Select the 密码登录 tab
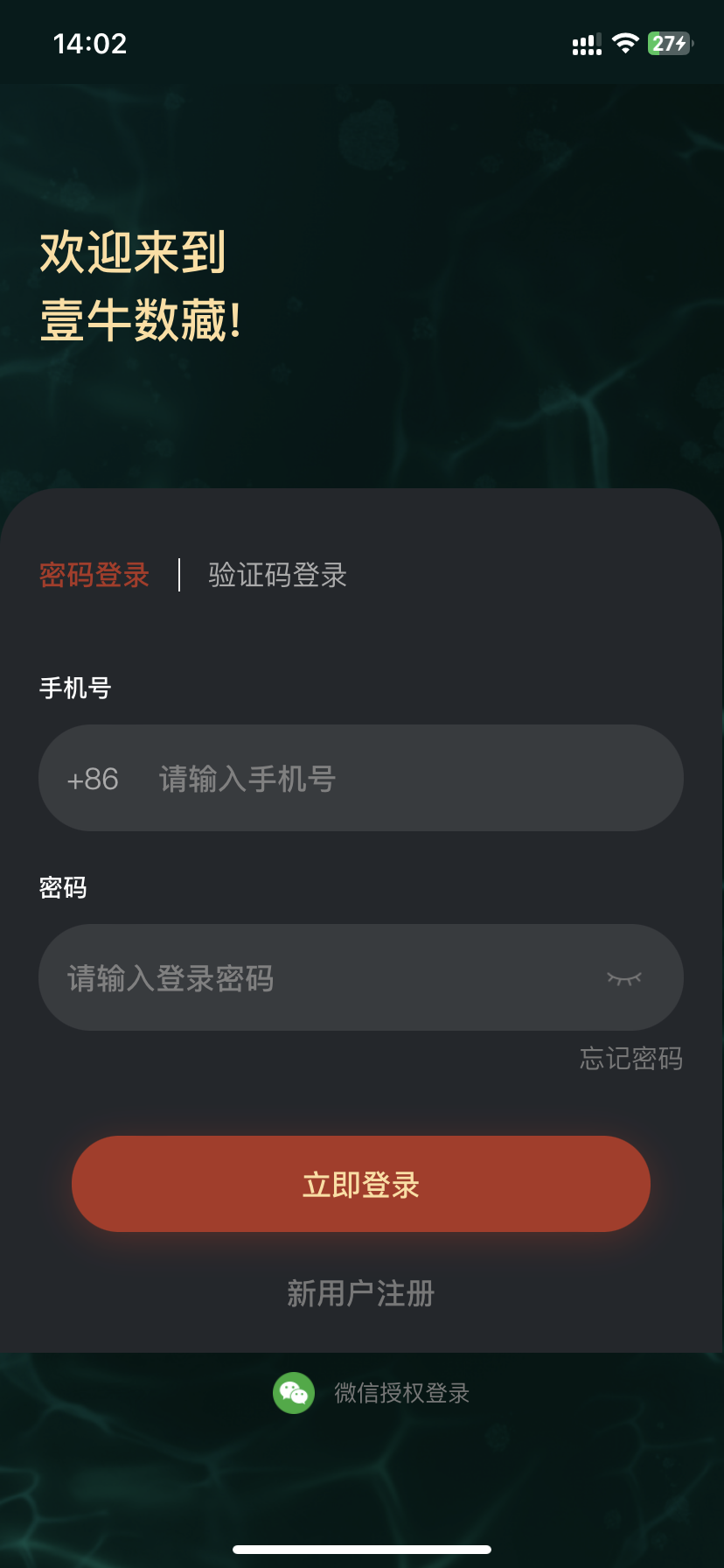724x1568 pixels. (x=94, y=575)
